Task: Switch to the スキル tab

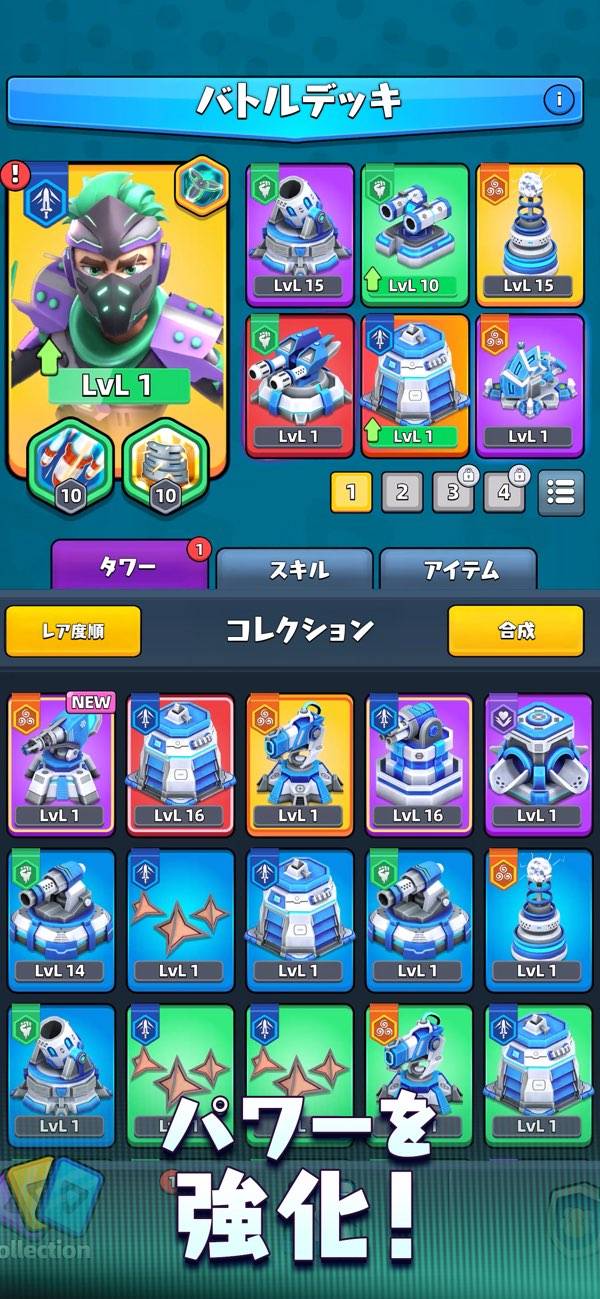Action: point(297,570)
